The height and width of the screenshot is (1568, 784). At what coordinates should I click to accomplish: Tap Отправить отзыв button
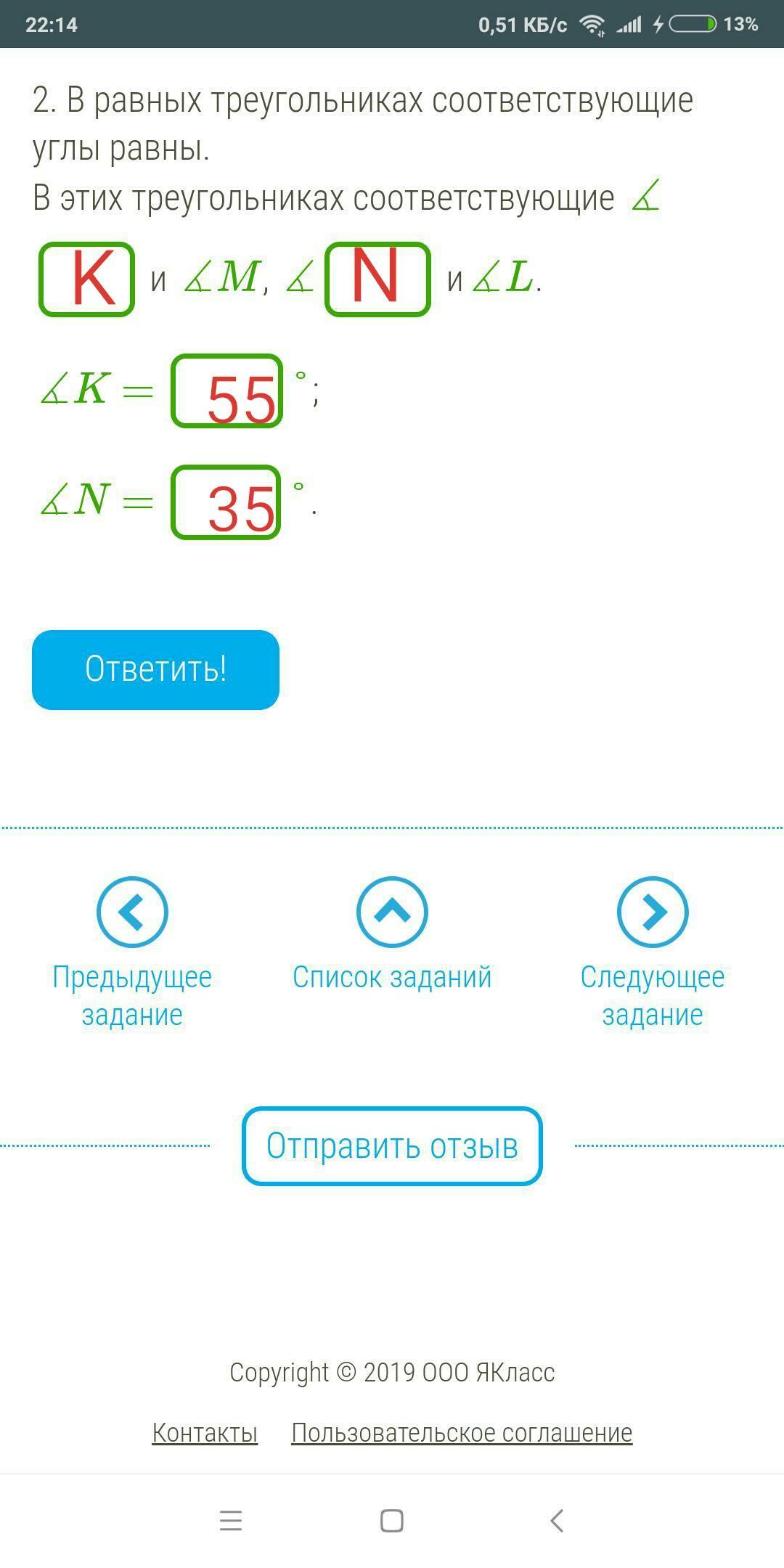coord(392,1146)
